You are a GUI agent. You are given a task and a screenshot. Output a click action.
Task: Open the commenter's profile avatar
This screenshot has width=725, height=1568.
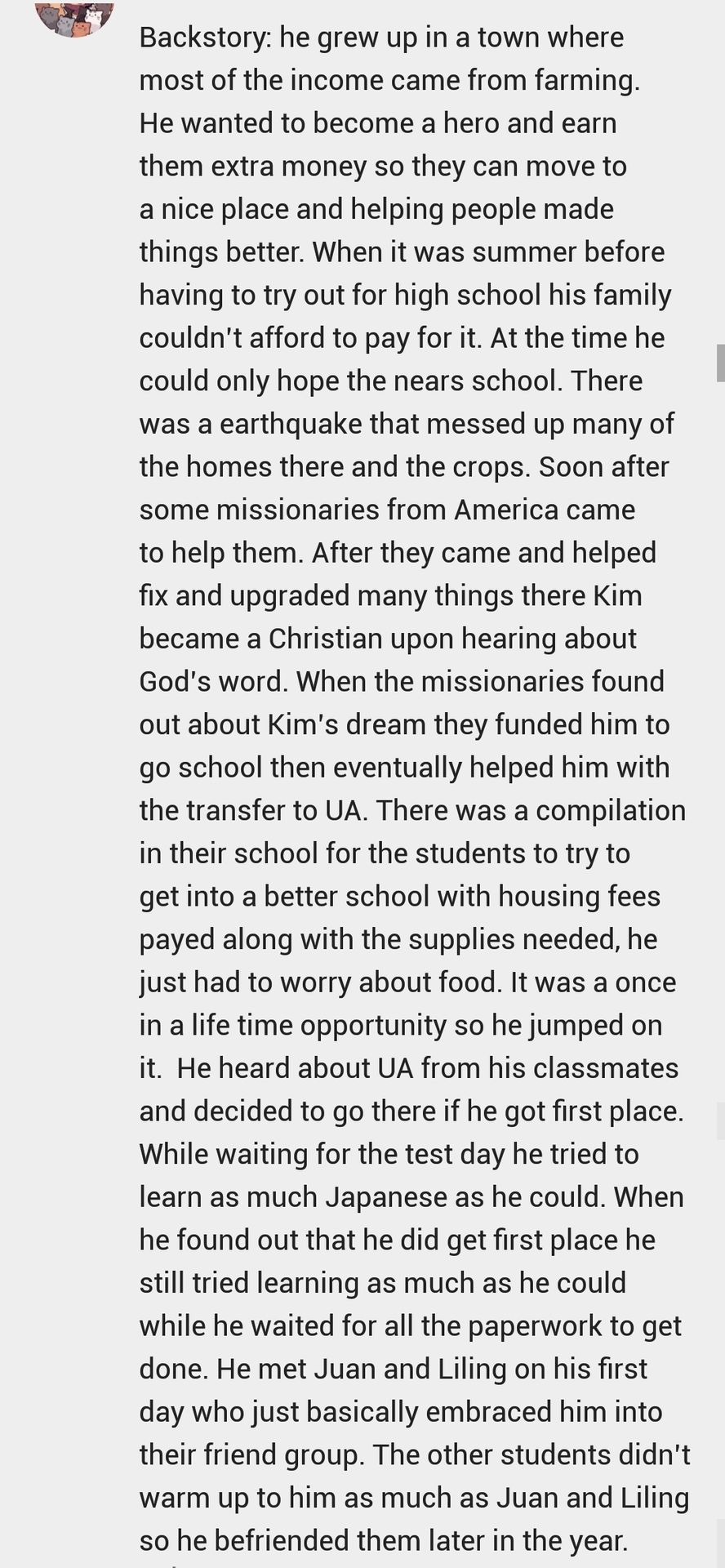(74, 18)
